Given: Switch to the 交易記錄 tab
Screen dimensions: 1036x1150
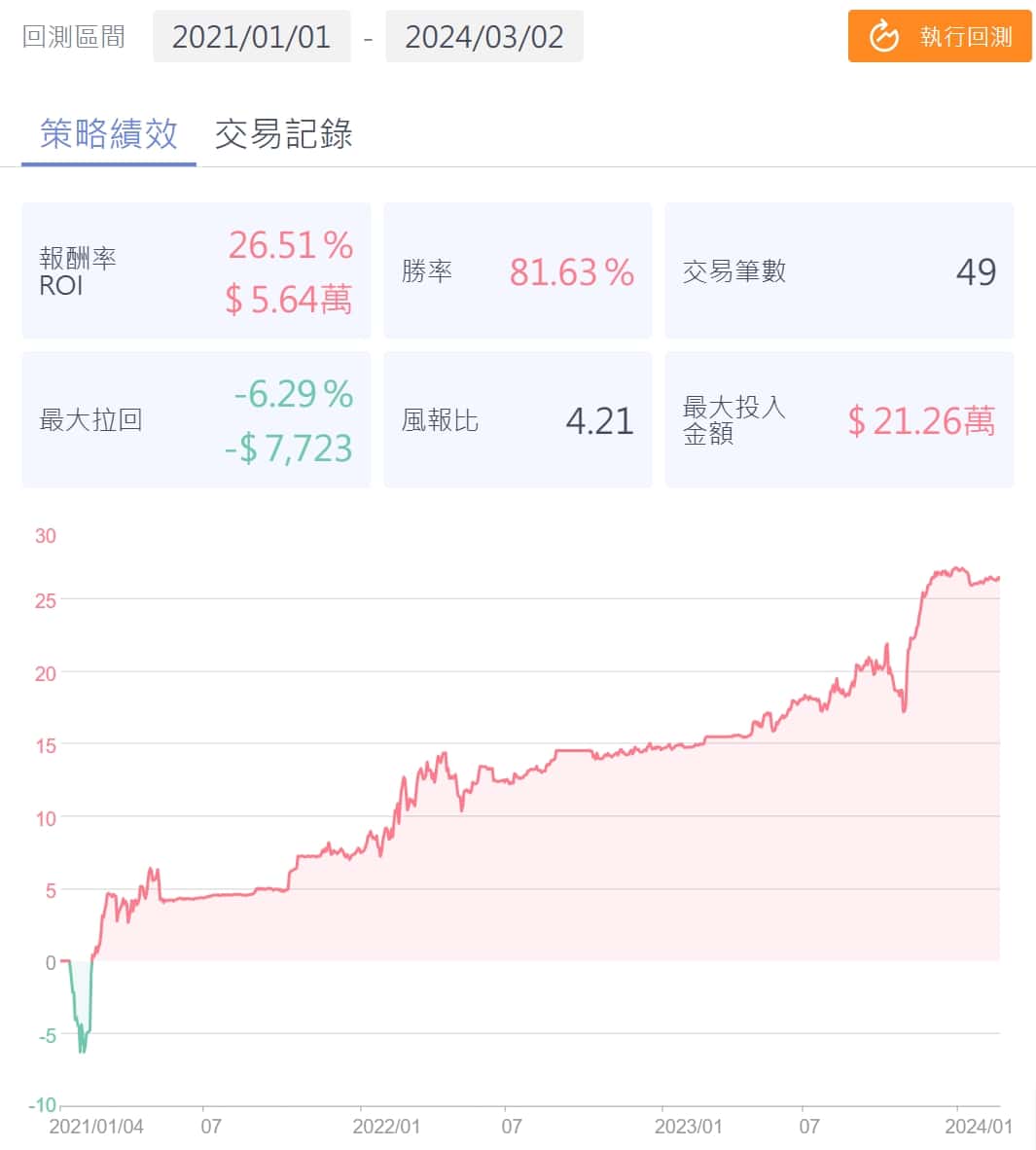Looking at the screenshot, I should pyautogui.click(x=283, y=134).
